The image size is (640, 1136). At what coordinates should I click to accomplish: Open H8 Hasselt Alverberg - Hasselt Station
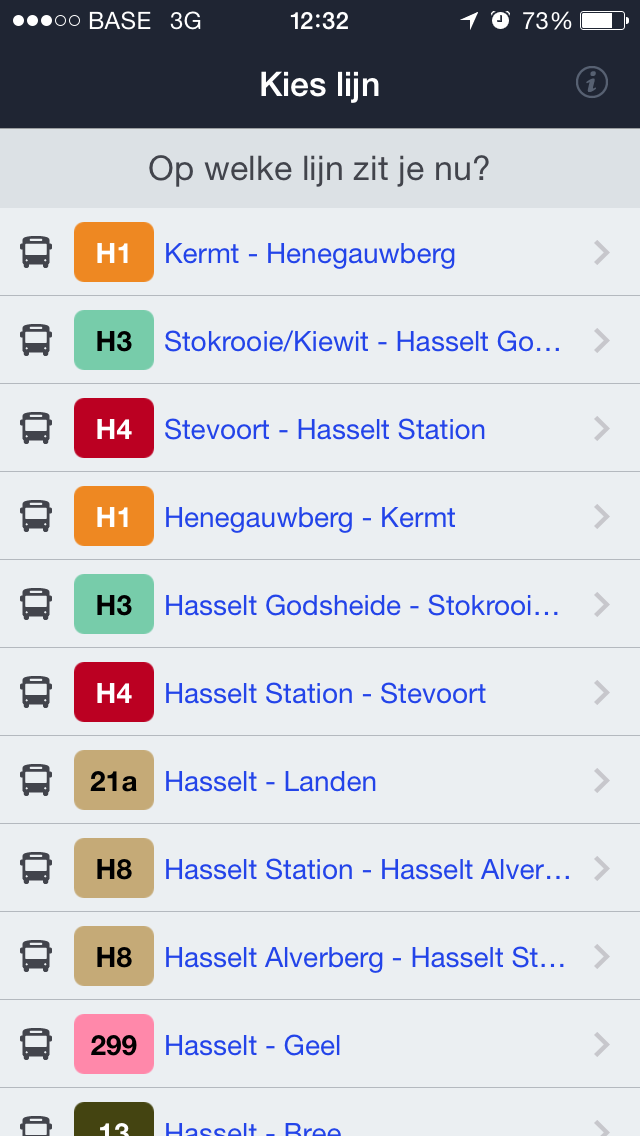point(320,956)
